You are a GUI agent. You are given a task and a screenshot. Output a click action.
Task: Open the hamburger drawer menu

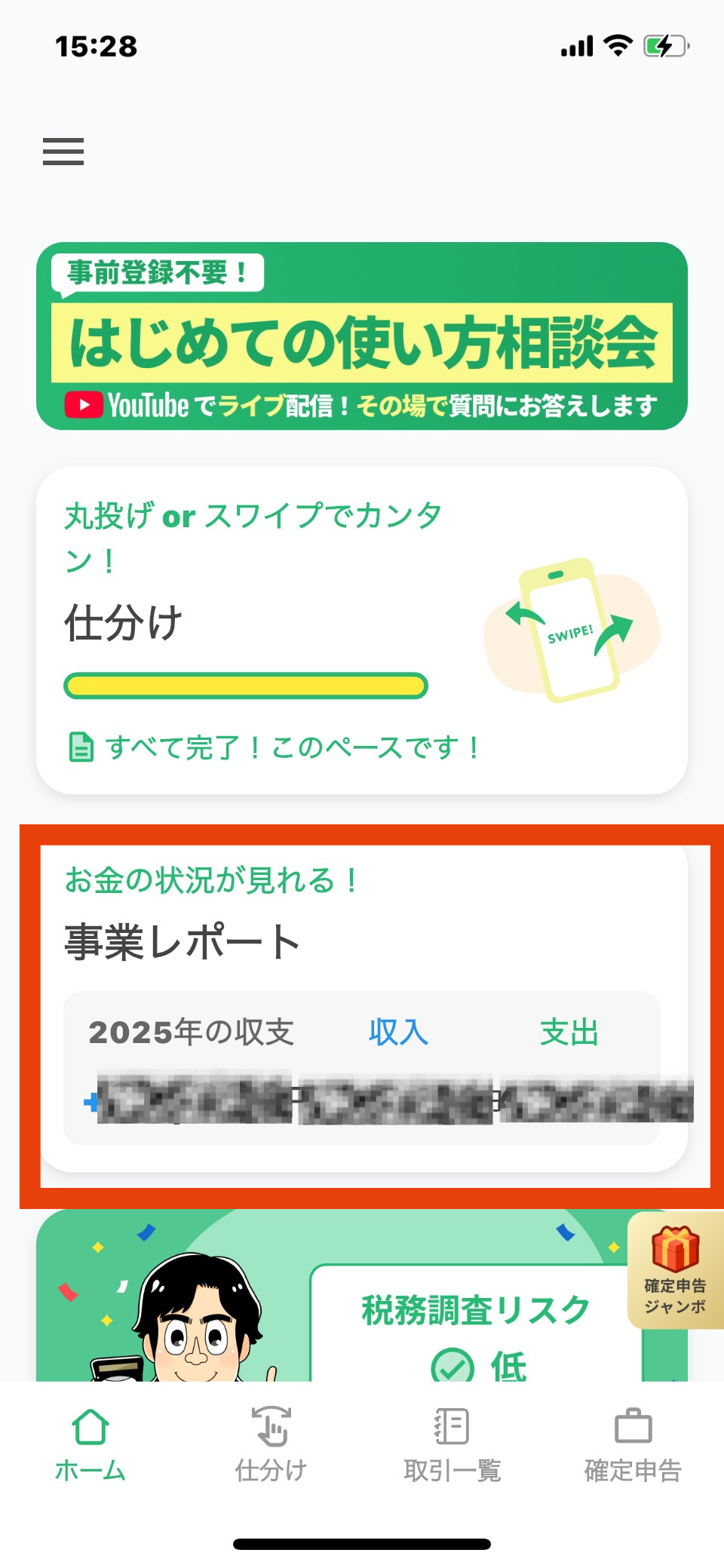coord(63,152)
